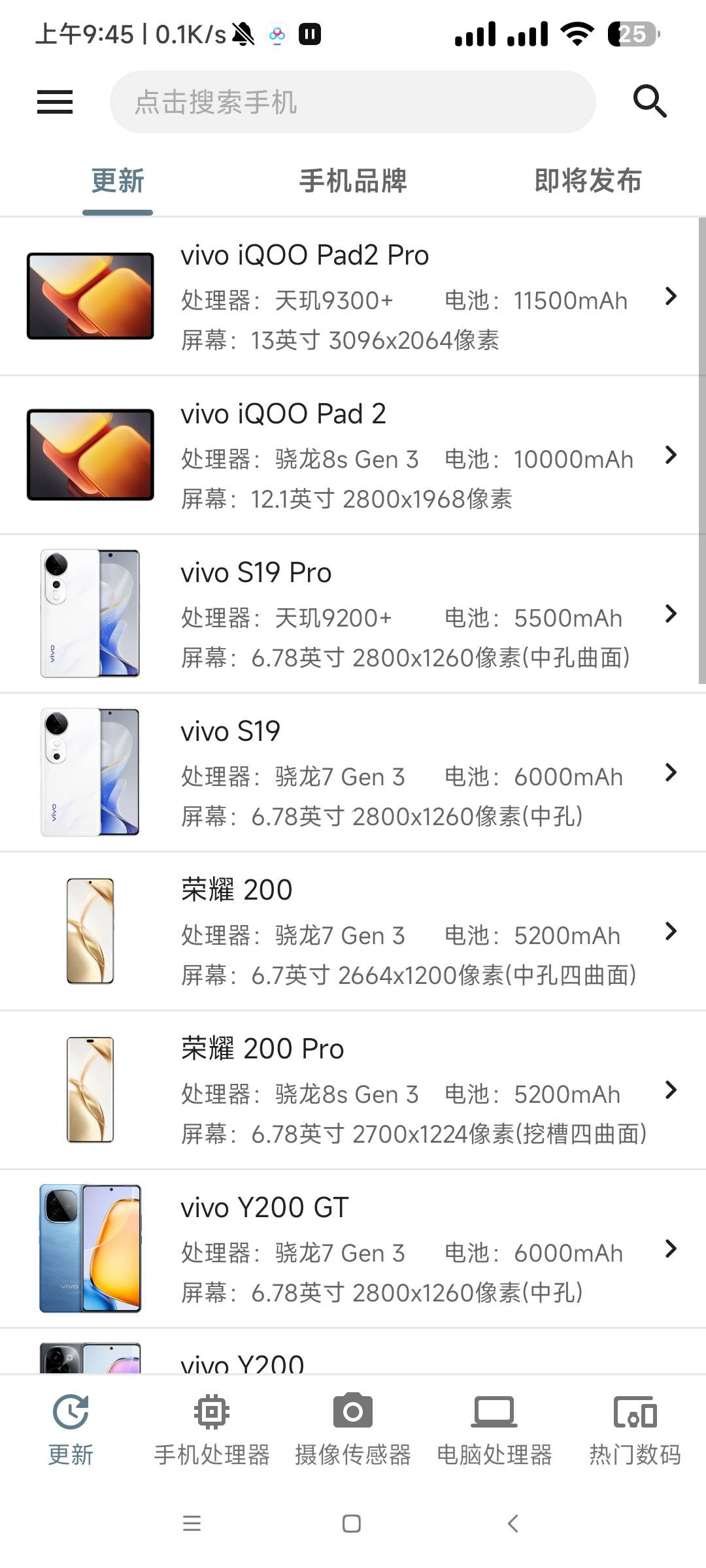This screenshot has width=706, height=1568.
Task: Tap the system home button
Action: pos(352,1524)
